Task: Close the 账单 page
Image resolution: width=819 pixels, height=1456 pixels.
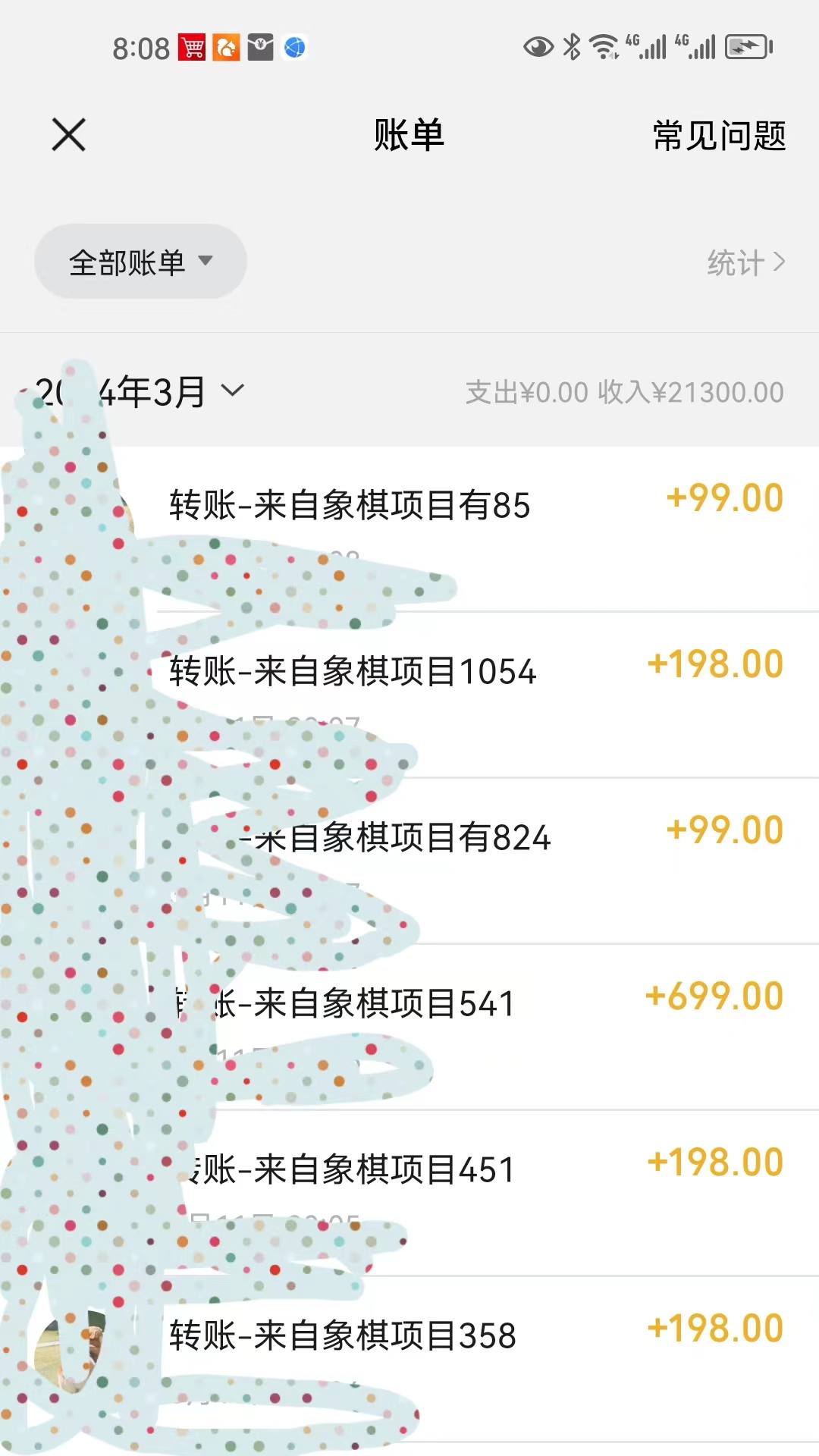Action: [68, 135]
